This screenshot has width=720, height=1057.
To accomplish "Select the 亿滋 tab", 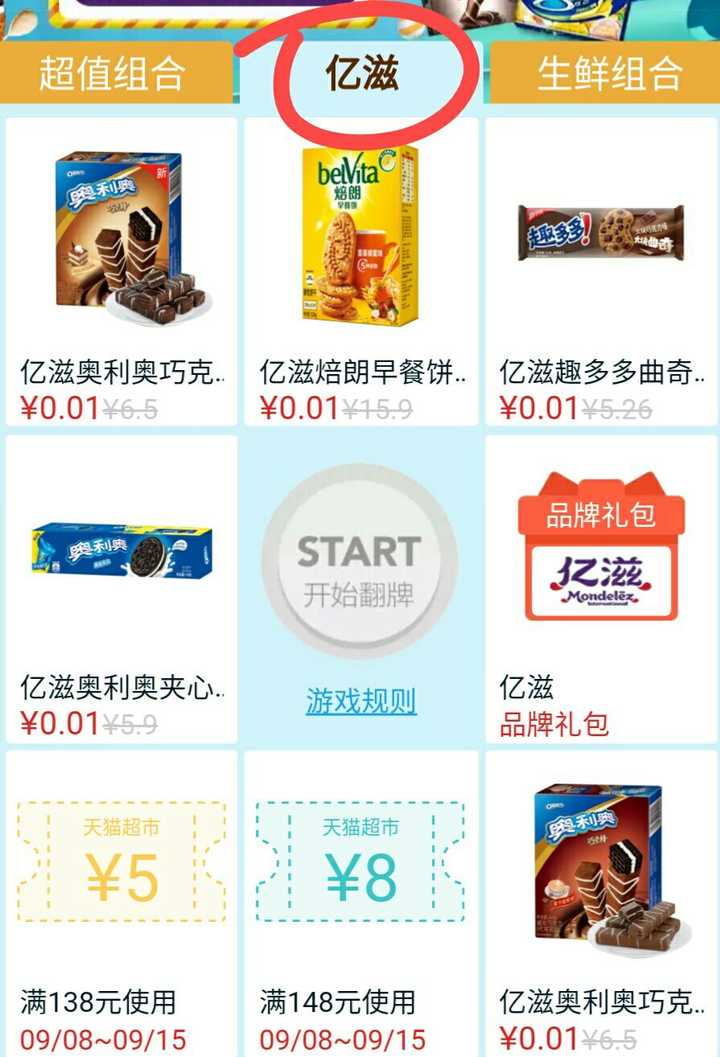I will (361, 73).
